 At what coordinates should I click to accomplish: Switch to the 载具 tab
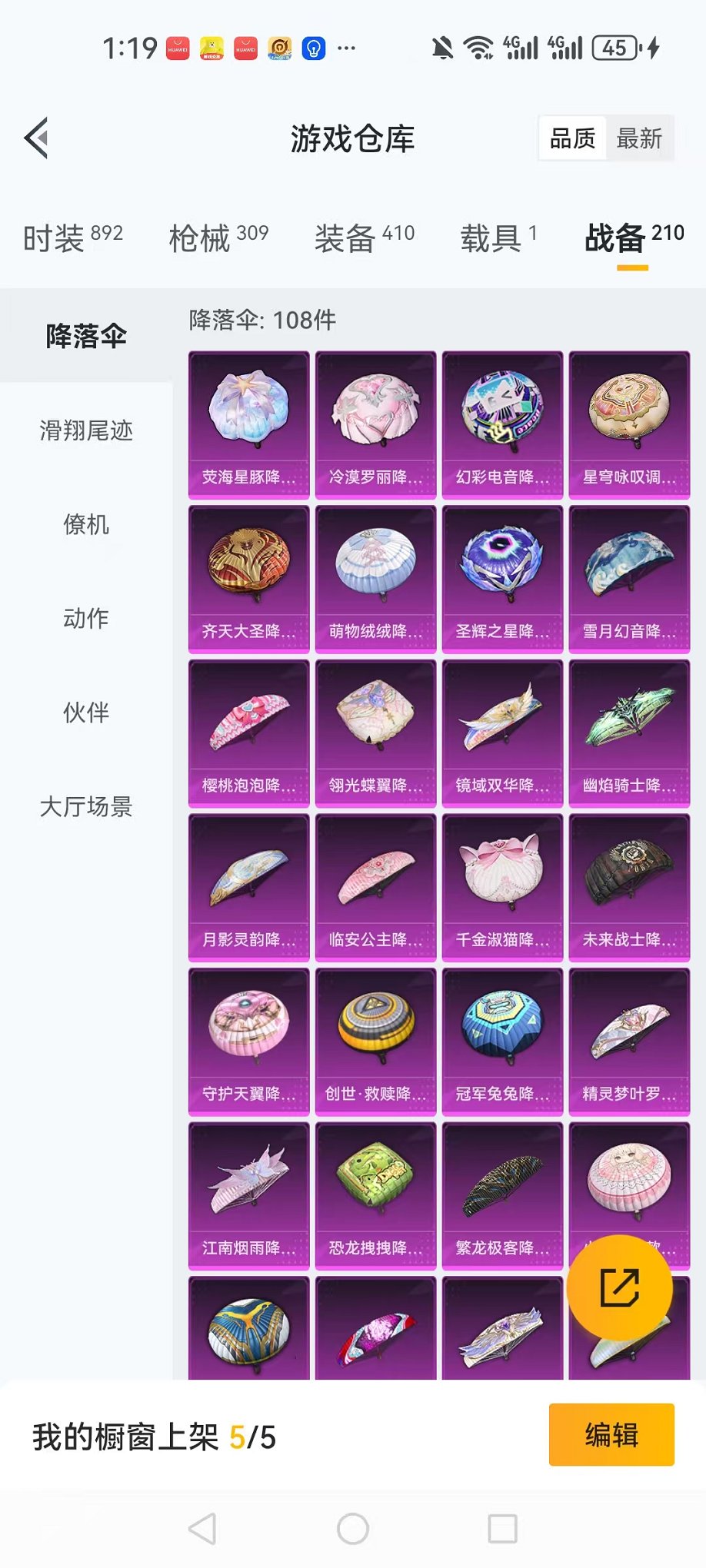click(x=498, y=238)
